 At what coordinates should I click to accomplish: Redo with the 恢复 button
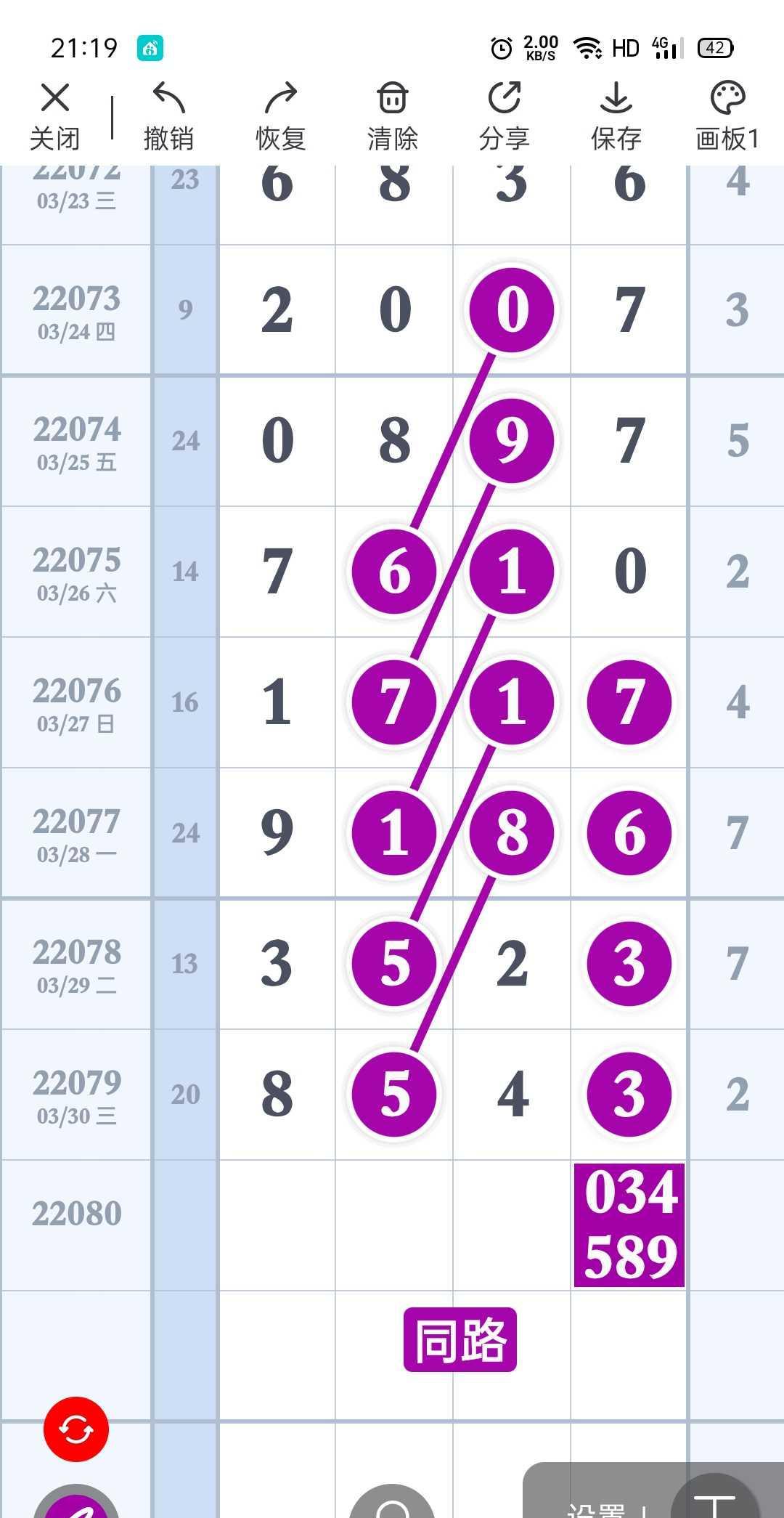pyautogui.click(x=281, y=116)
